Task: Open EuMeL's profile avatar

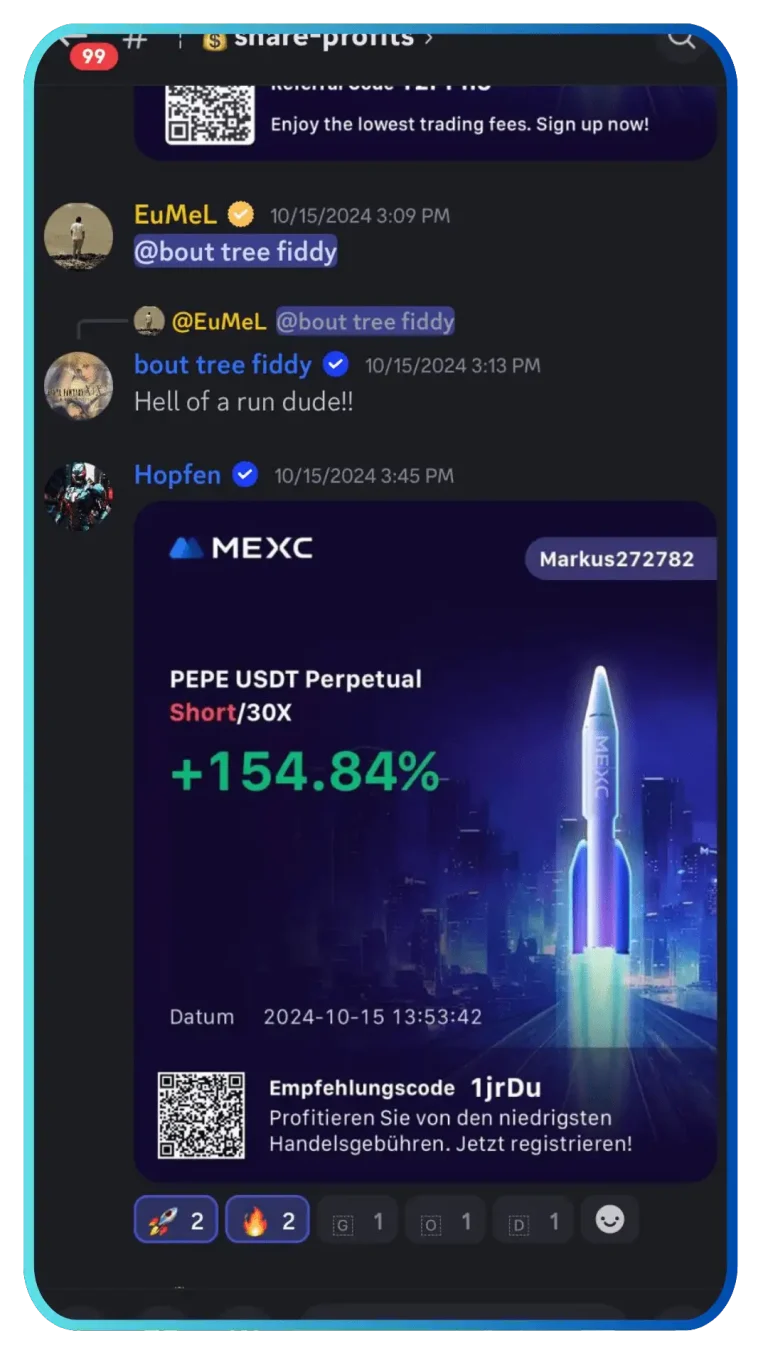Action: pos(78,236)
